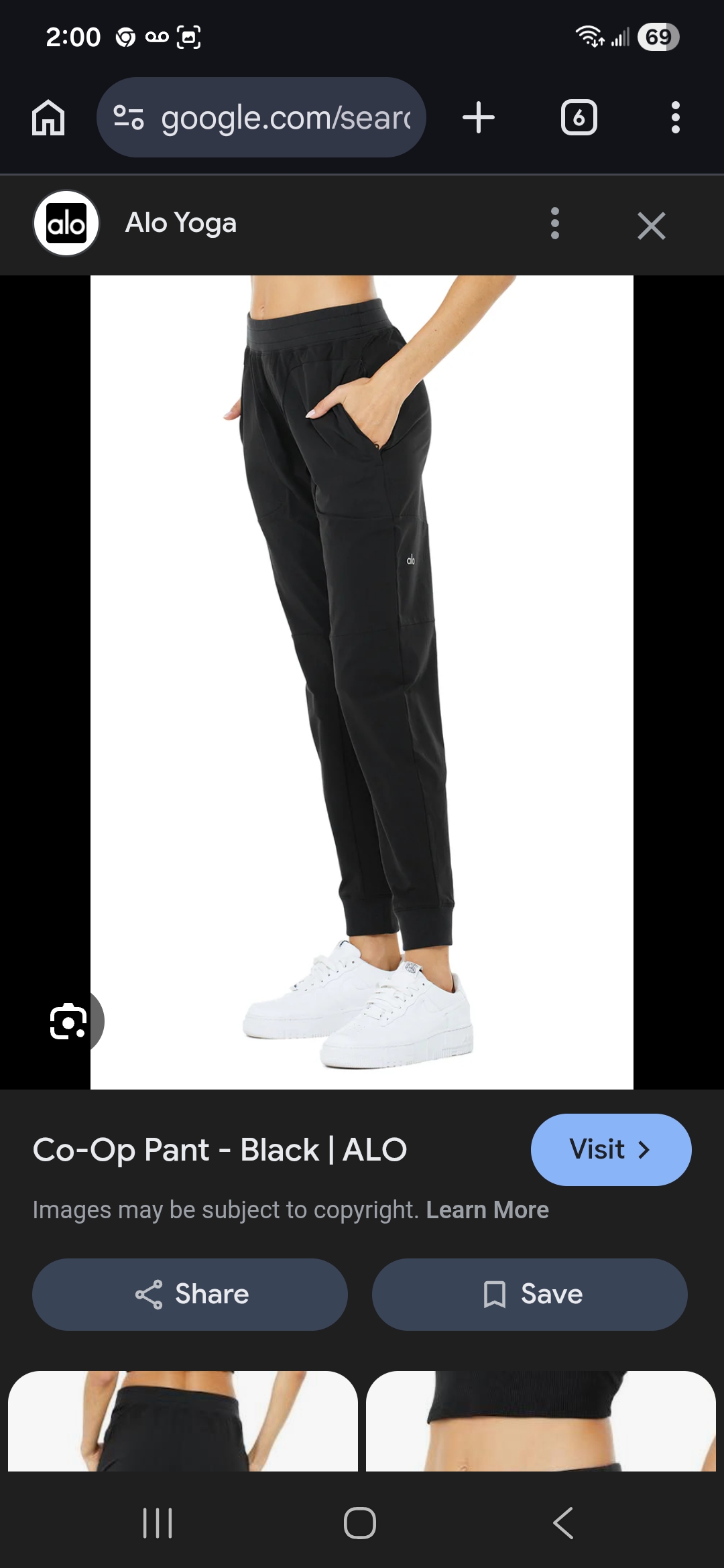This screenshot has width=724, height=1568.
Task: Close the image preview
Action: tap(651, 225)
